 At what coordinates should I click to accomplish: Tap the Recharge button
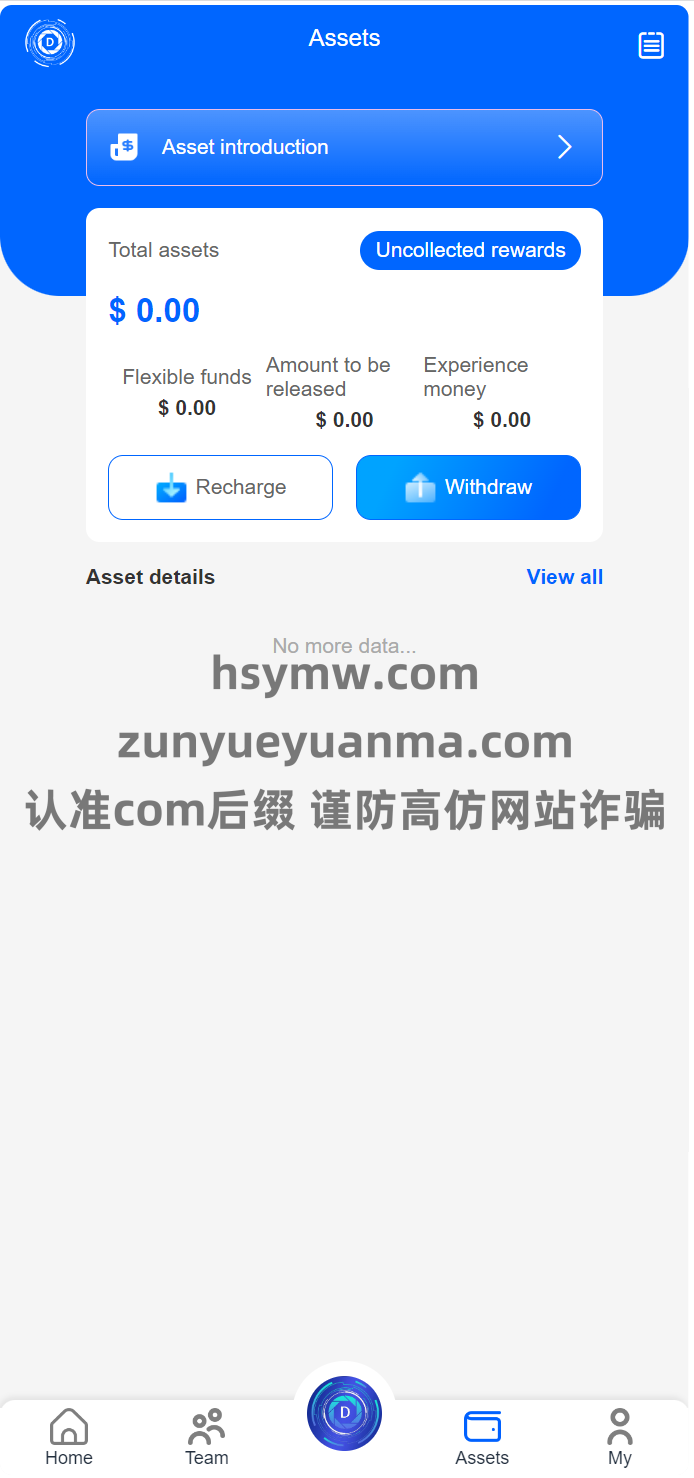tap(220, 487)
